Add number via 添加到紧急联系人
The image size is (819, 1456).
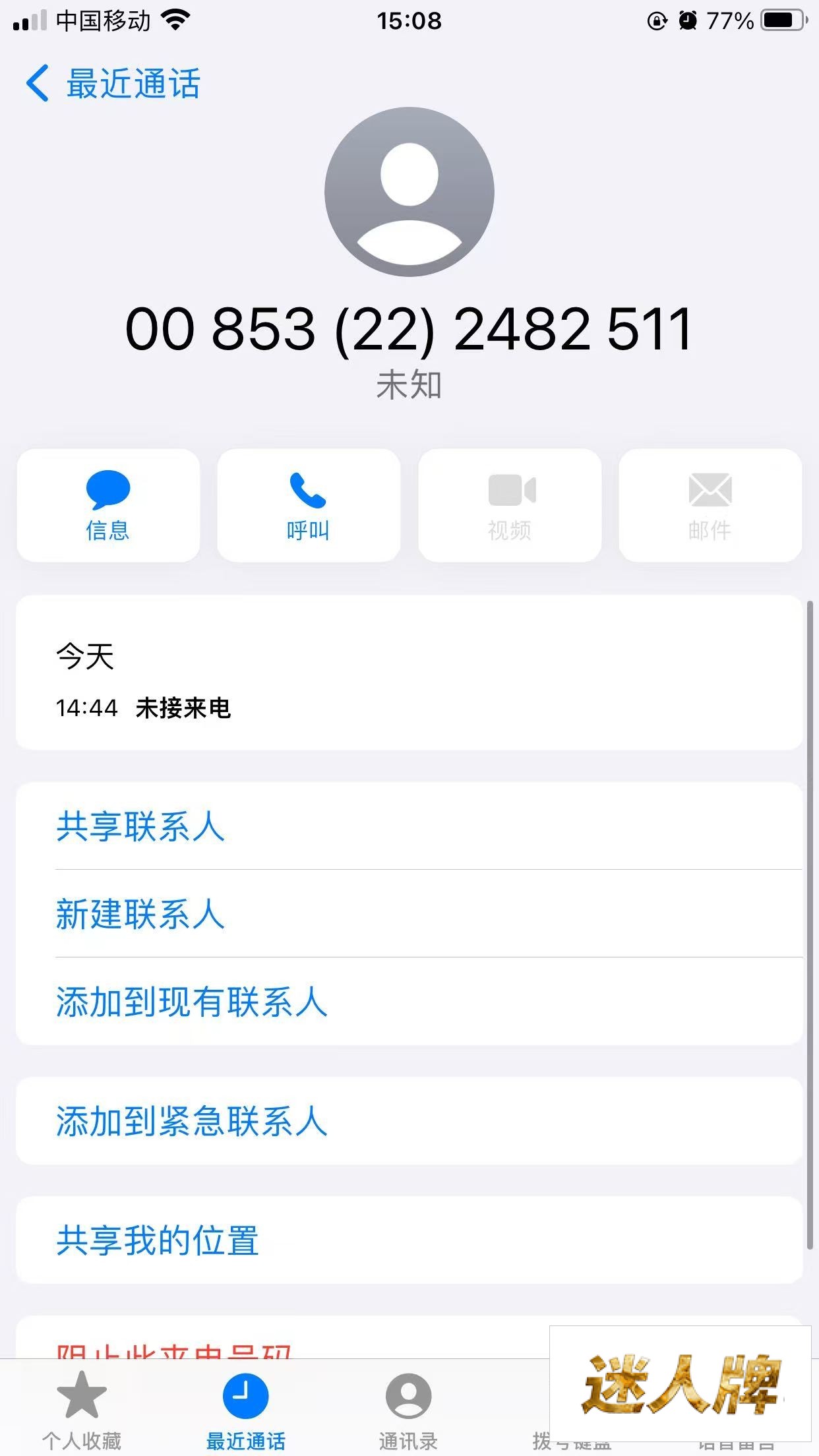(x=191, y=1121)
